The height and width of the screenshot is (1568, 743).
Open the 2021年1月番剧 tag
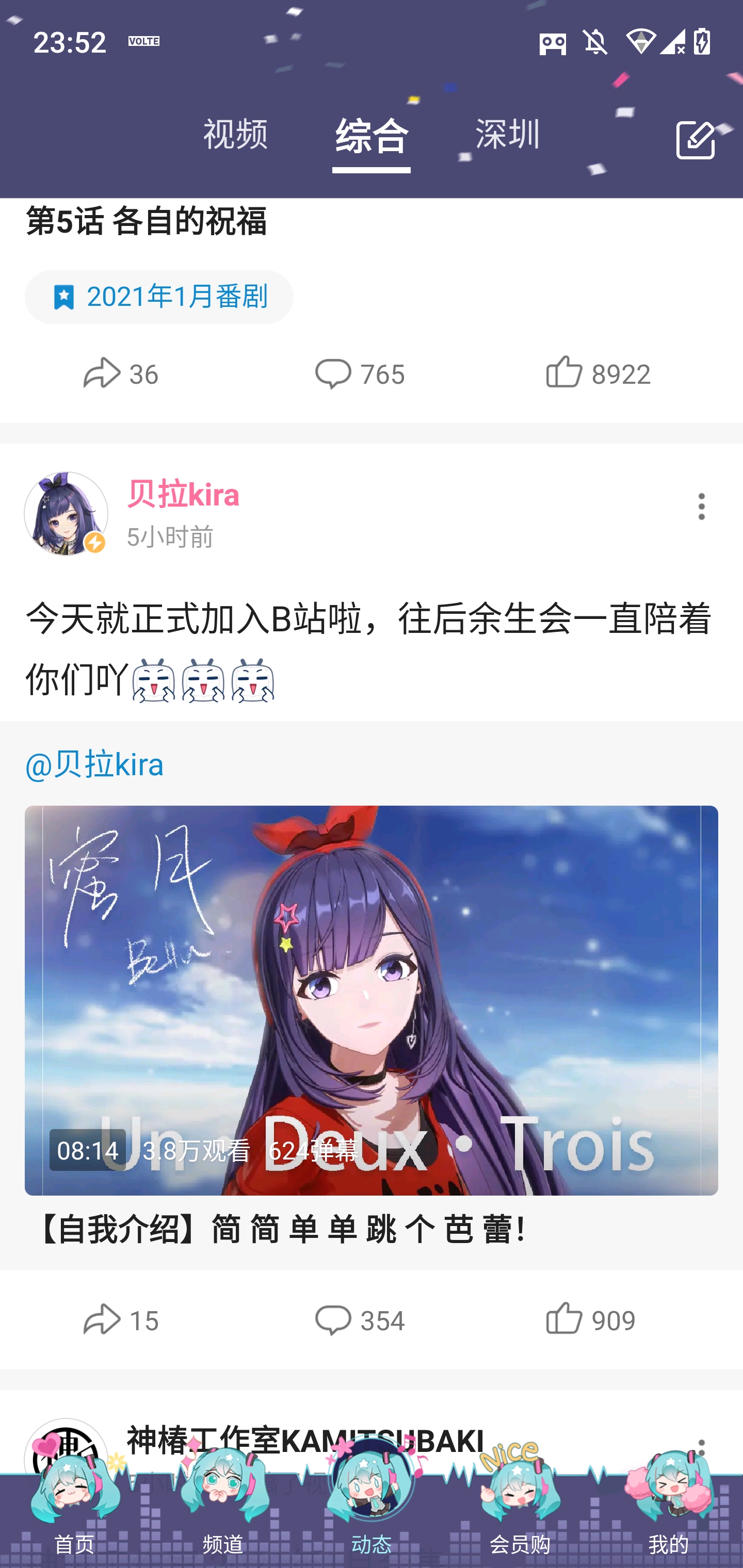pos(159,297)
